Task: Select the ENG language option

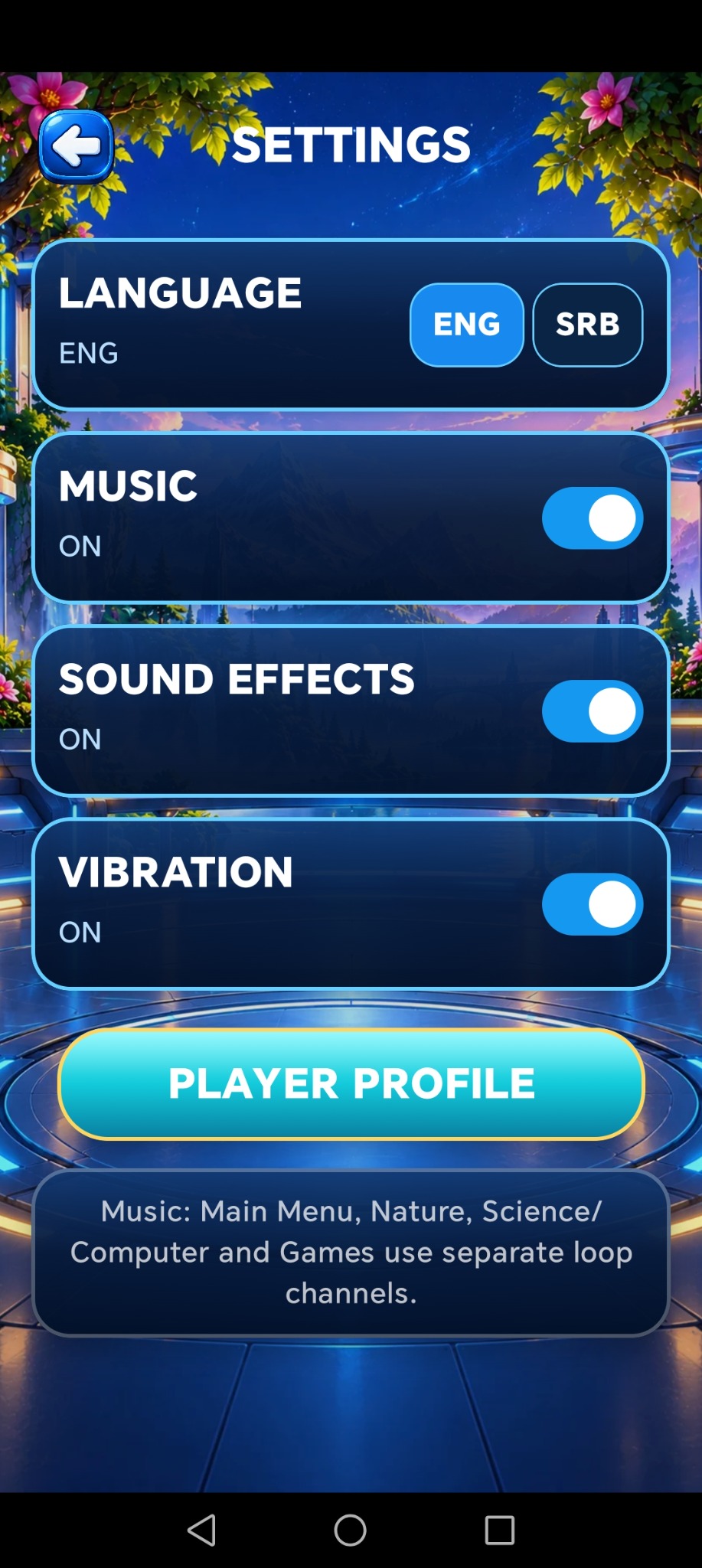Action: coord(466,325)
